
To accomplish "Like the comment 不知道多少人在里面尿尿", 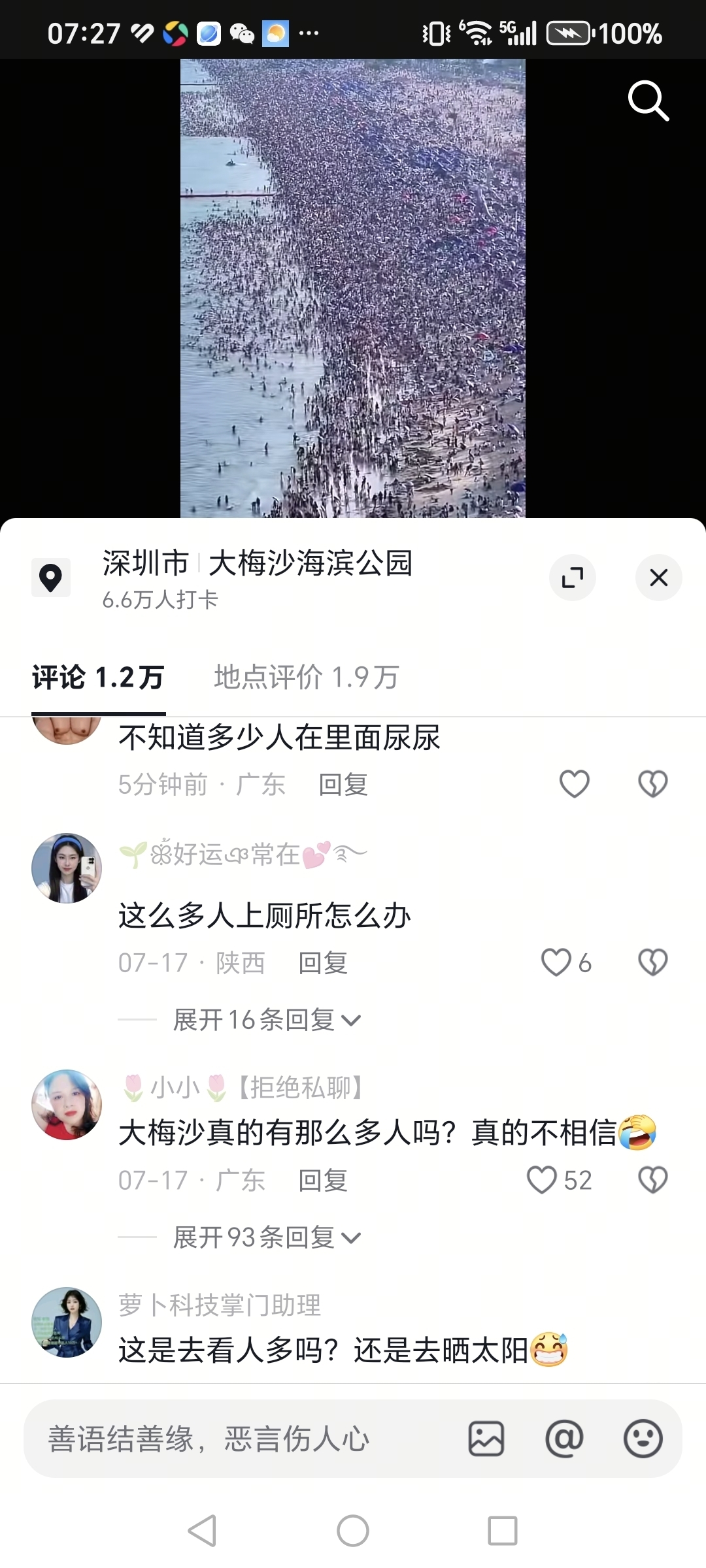I will (575, 784).
